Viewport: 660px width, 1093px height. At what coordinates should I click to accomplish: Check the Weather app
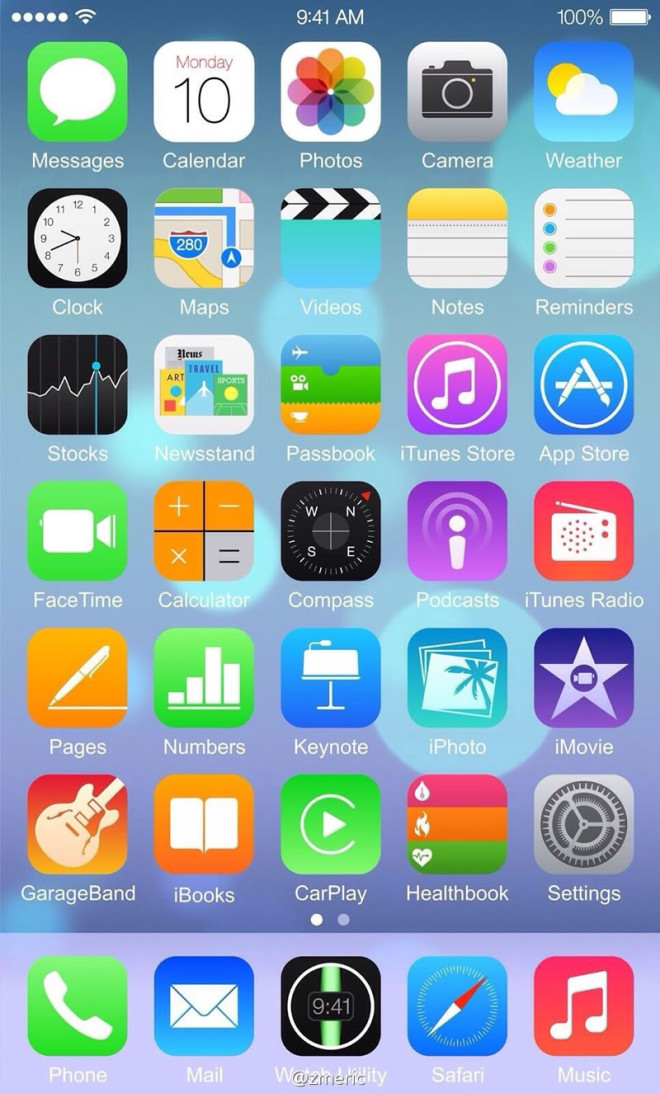(584, 92)
